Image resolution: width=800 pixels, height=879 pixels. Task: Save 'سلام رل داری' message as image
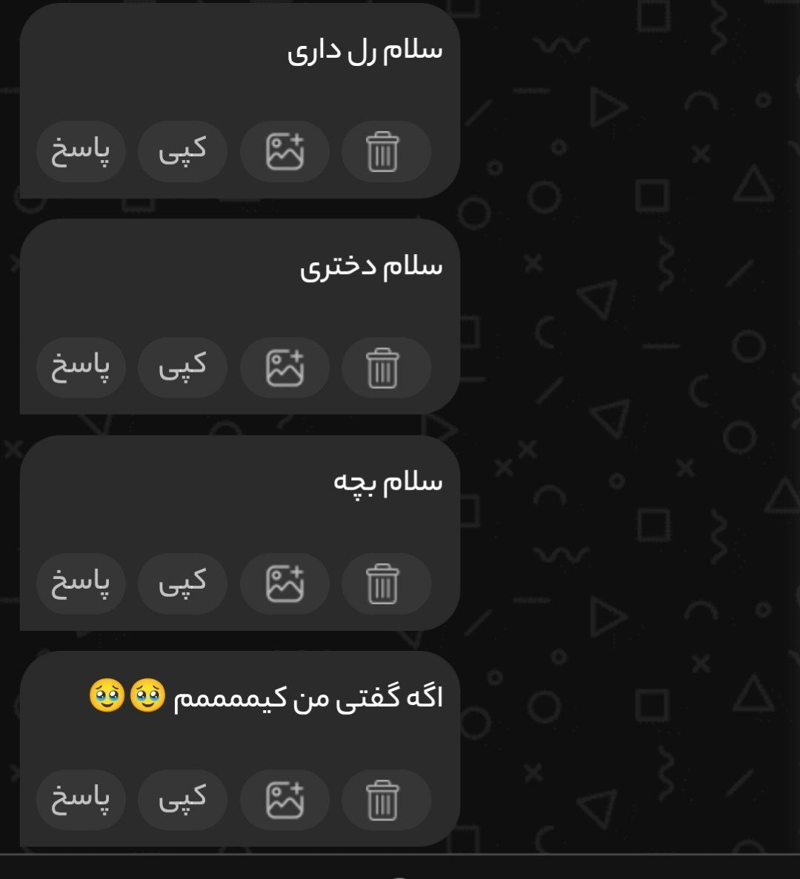285,152
